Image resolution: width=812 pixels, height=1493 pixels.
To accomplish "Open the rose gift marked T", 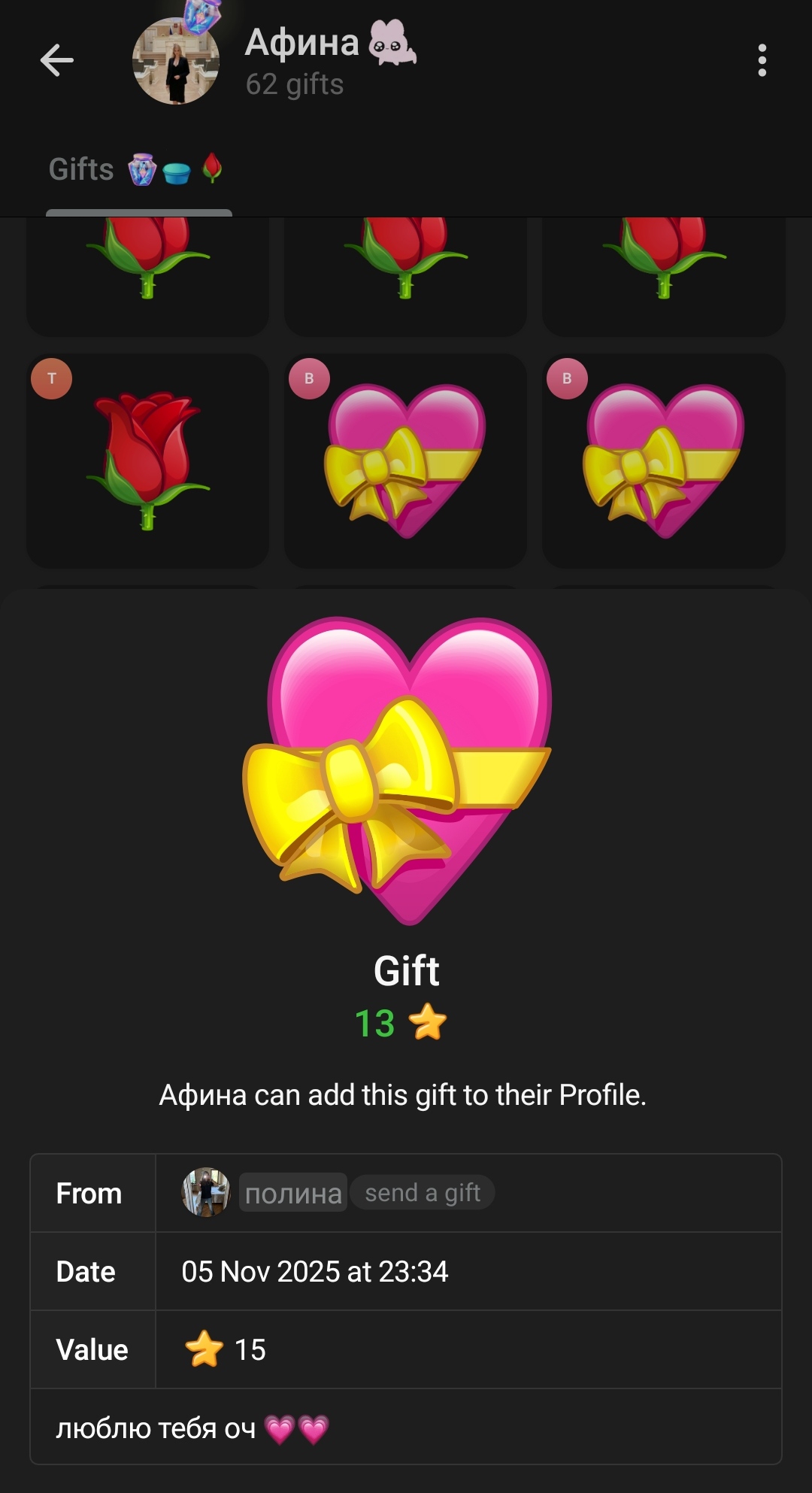I will [148, 460].
